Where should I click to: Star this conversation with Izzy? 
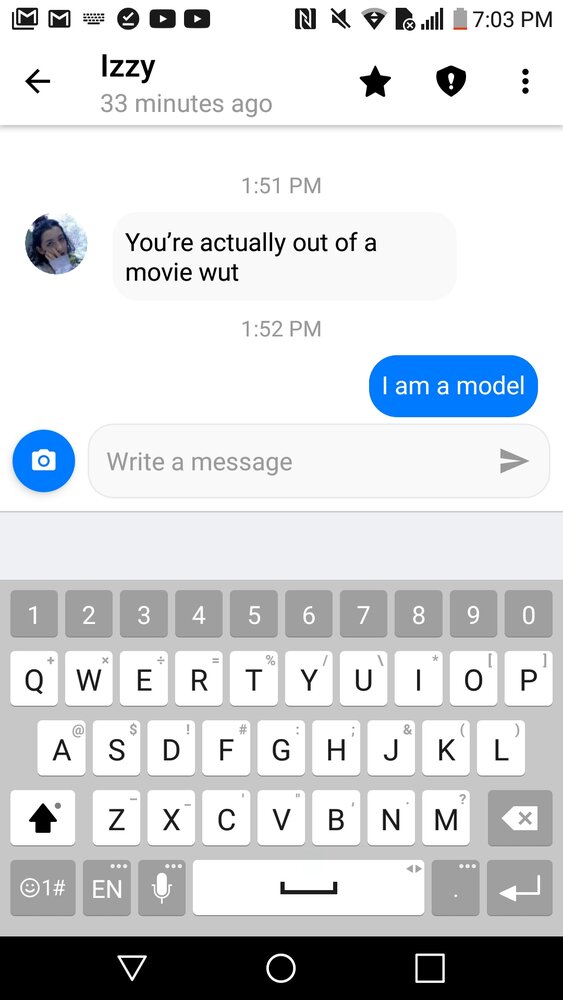tap(375, 82)
